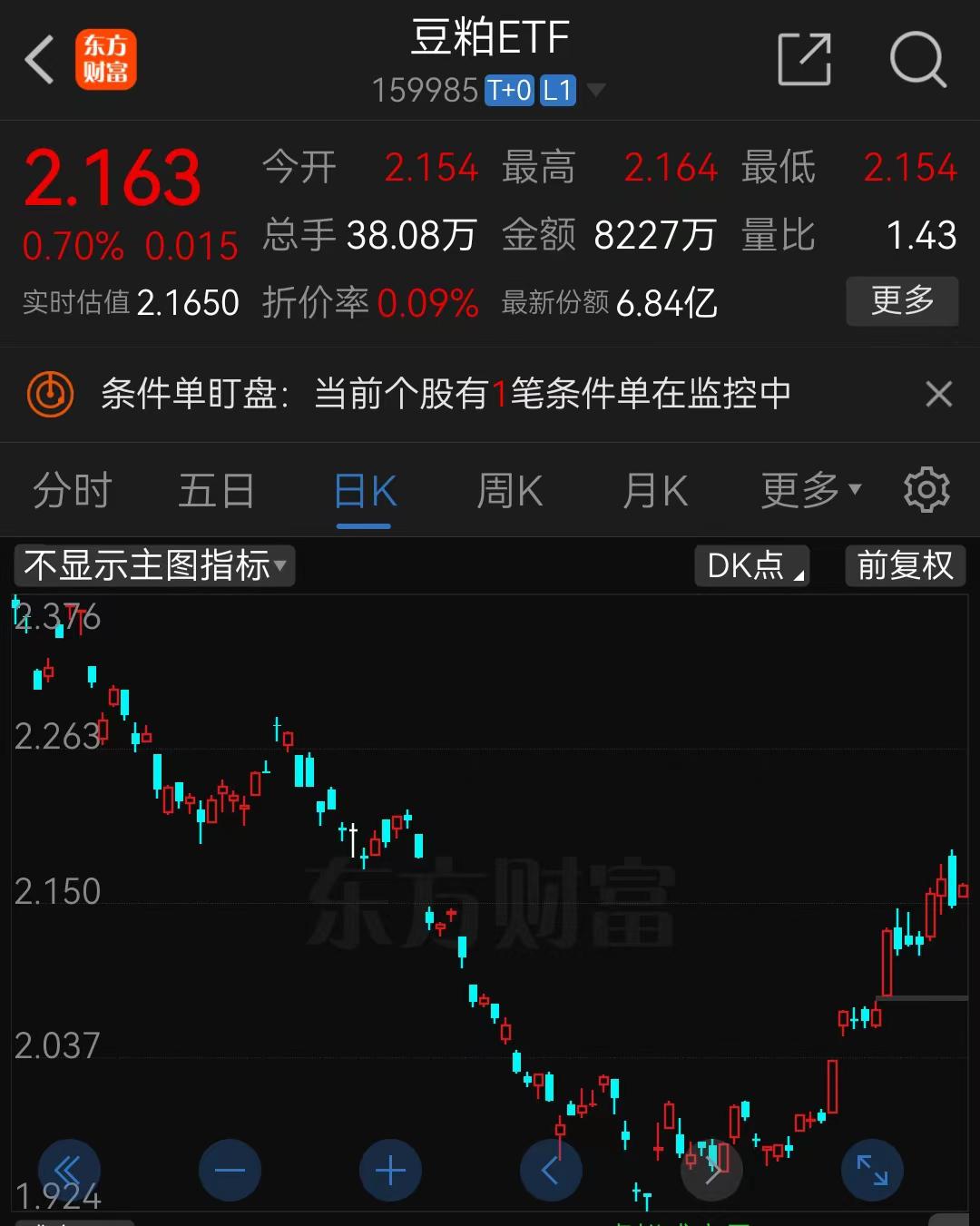The height and width of the screenshot is (1226, 980).
Task: Zoom in the K-line chart
Action: pos(390,1171)
